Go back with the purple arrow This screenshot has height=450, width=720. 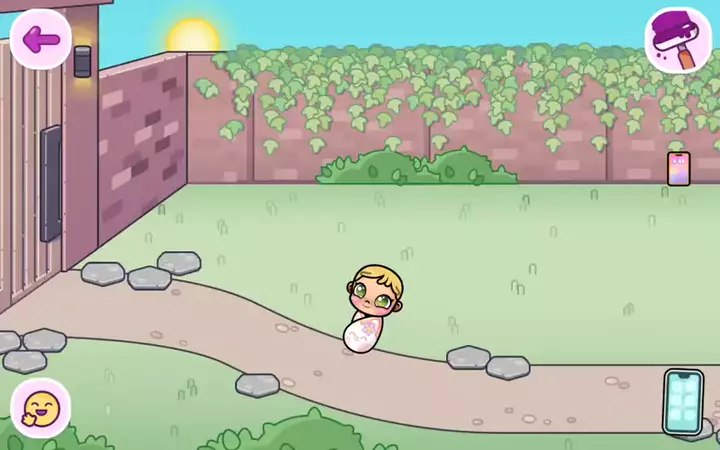point(41,40)
